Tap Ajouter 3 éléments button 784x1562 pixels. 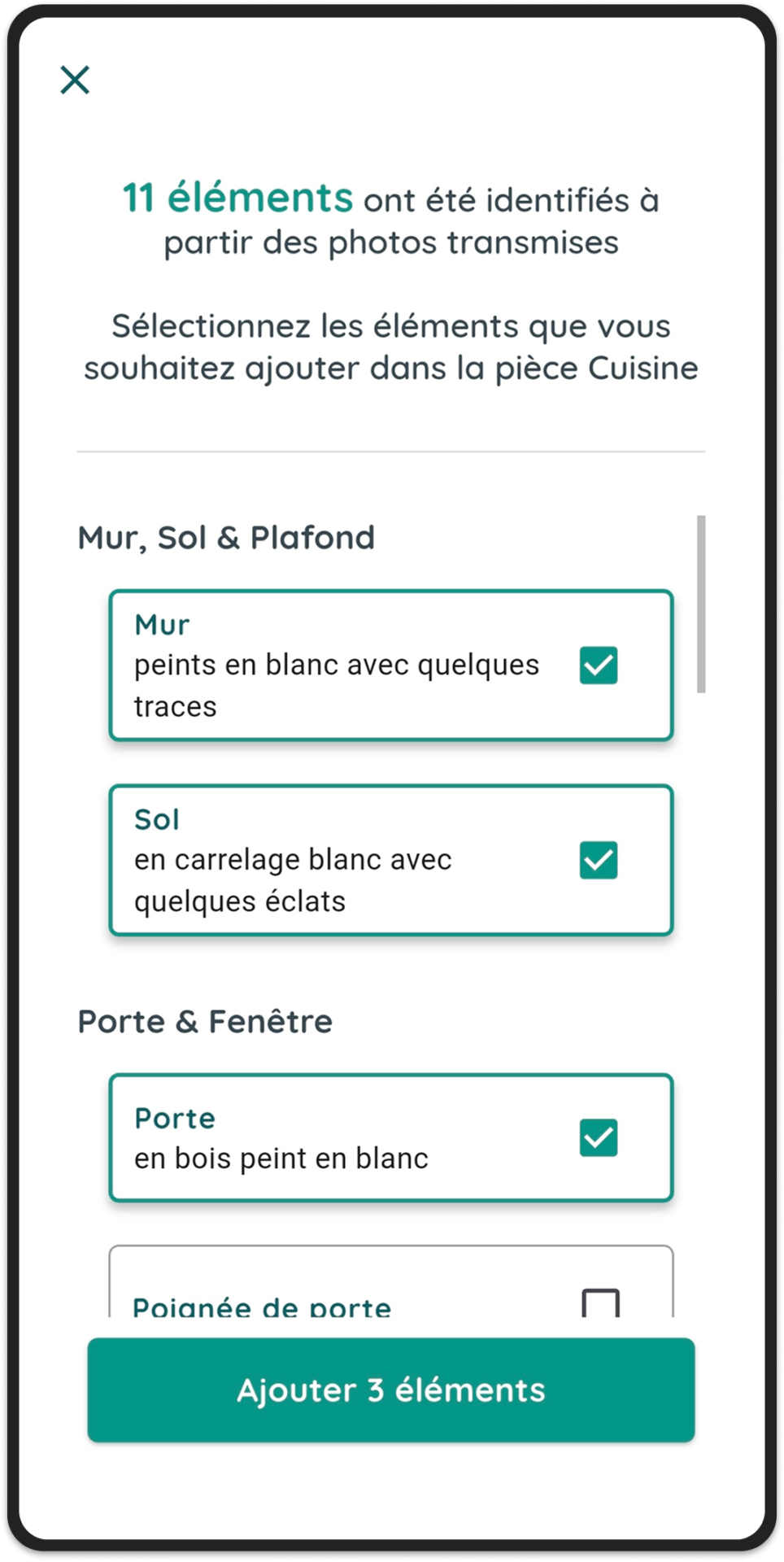point(391,1390)
